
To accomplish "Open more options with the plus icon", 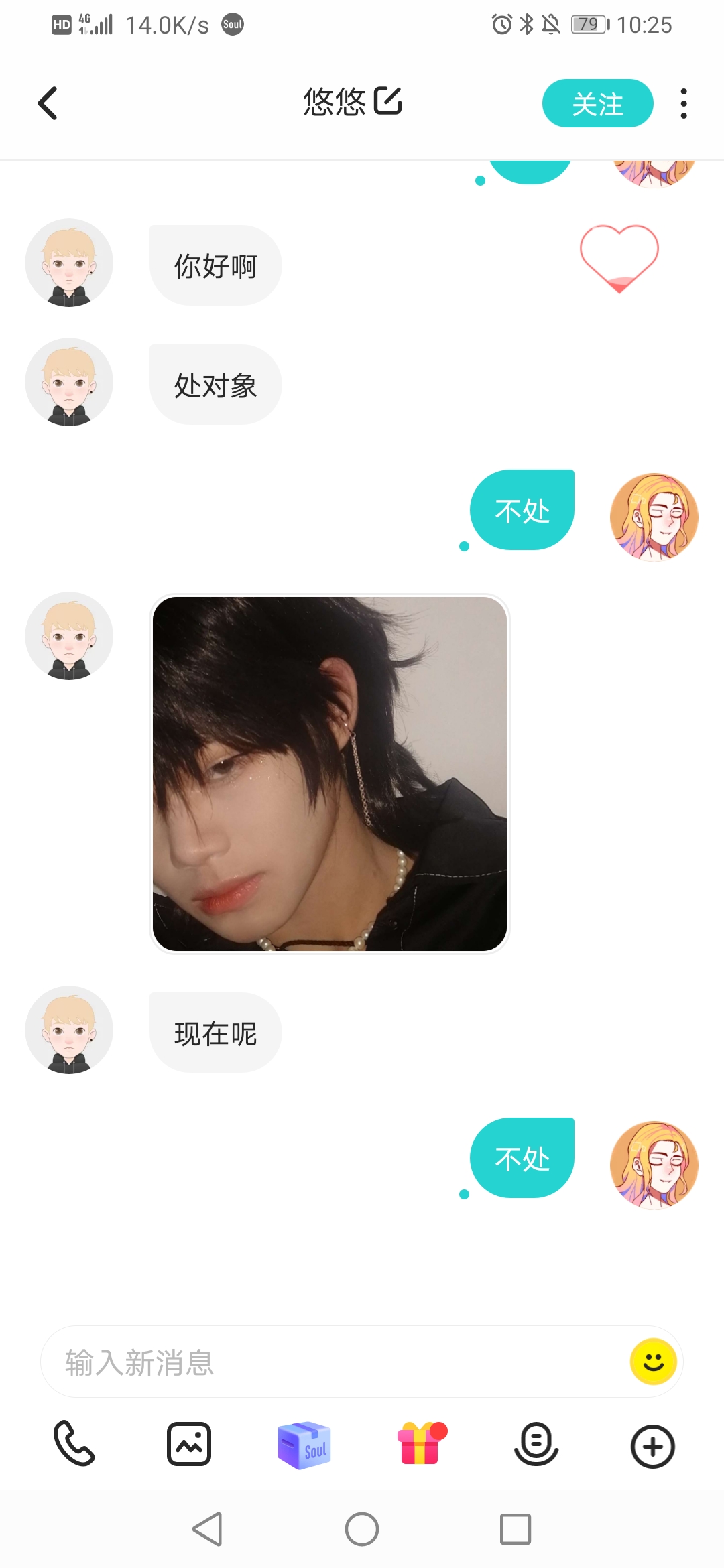I will pyautogui.click(x=653, y=1446).
